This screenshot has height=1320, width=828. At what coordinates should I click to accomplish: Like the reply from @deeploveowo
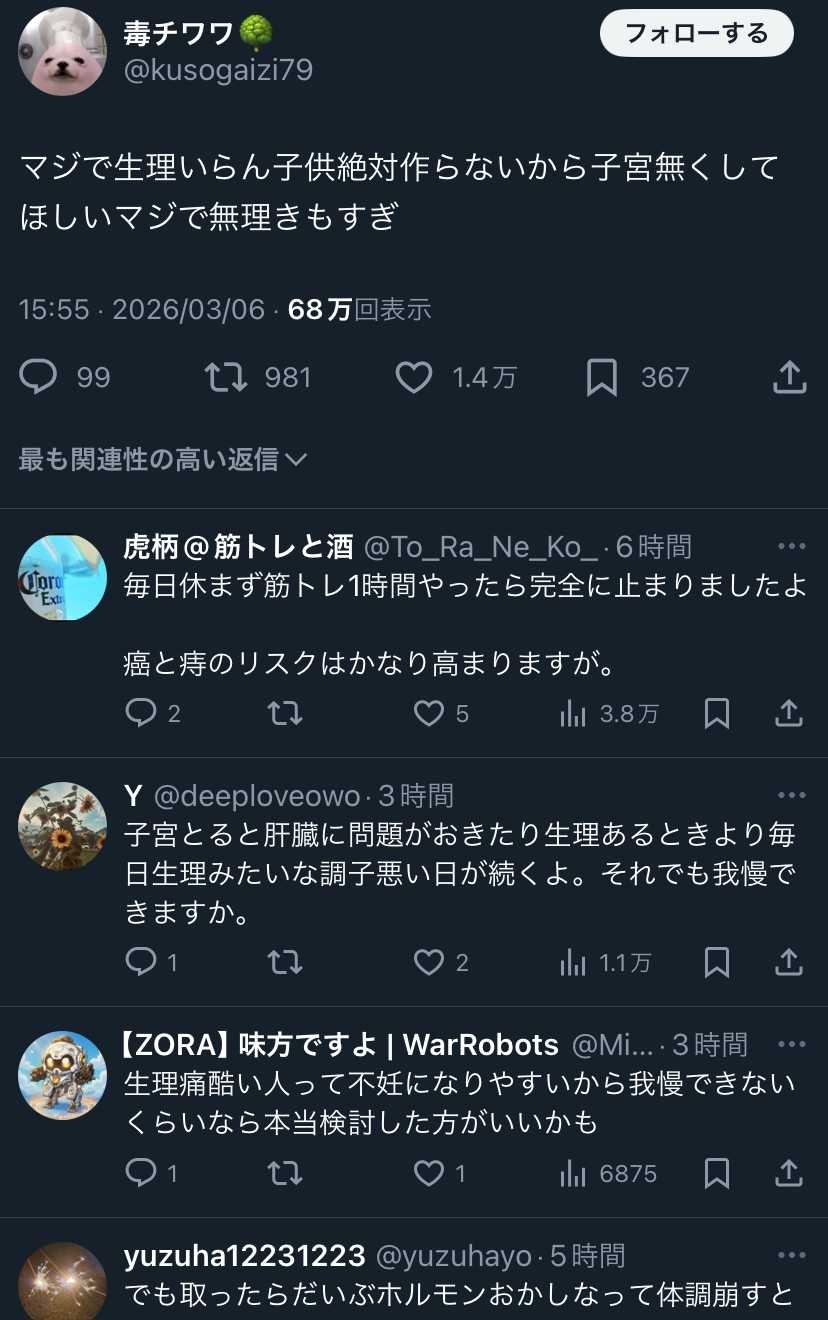click(x=429, y=962)
